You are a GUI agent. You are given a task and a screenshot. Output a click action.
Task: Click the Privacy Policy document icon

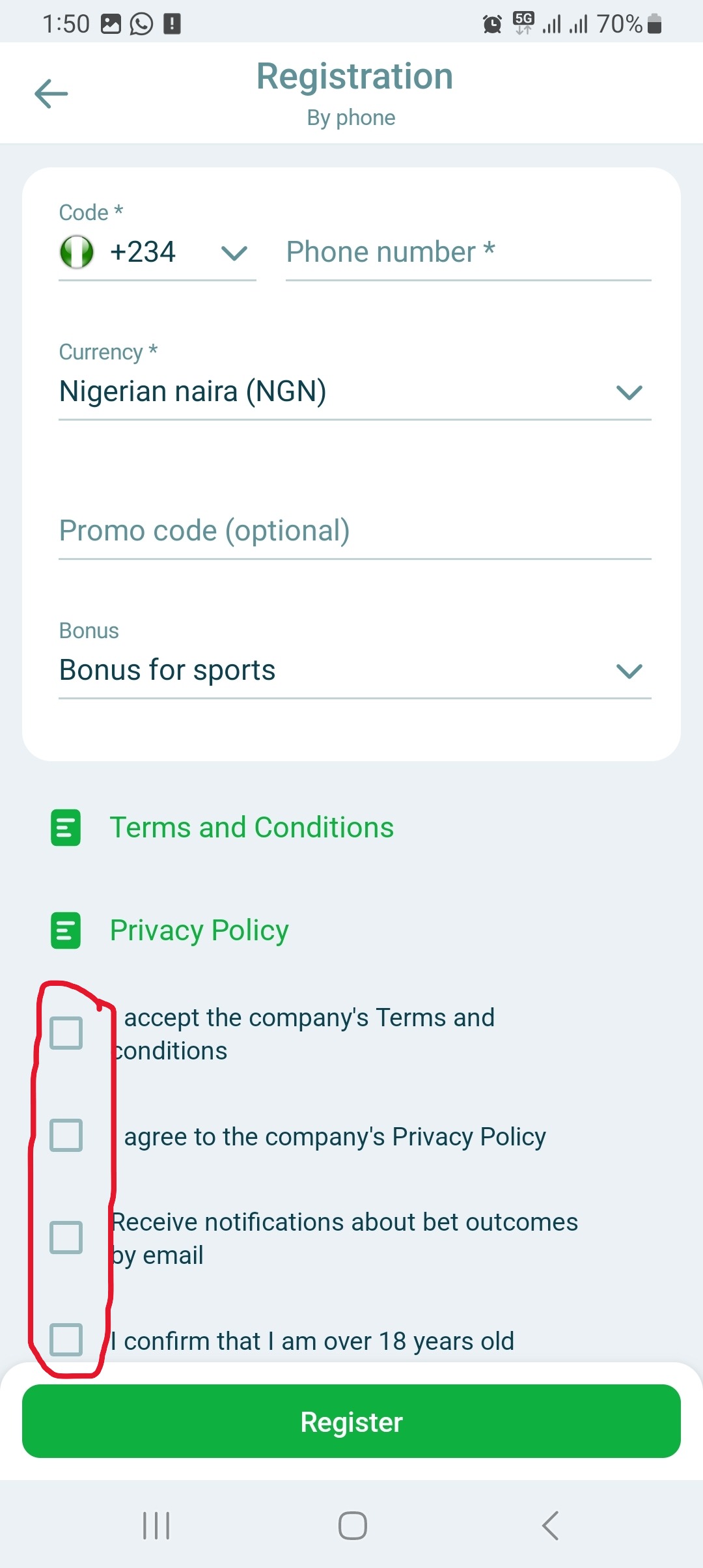64,931
